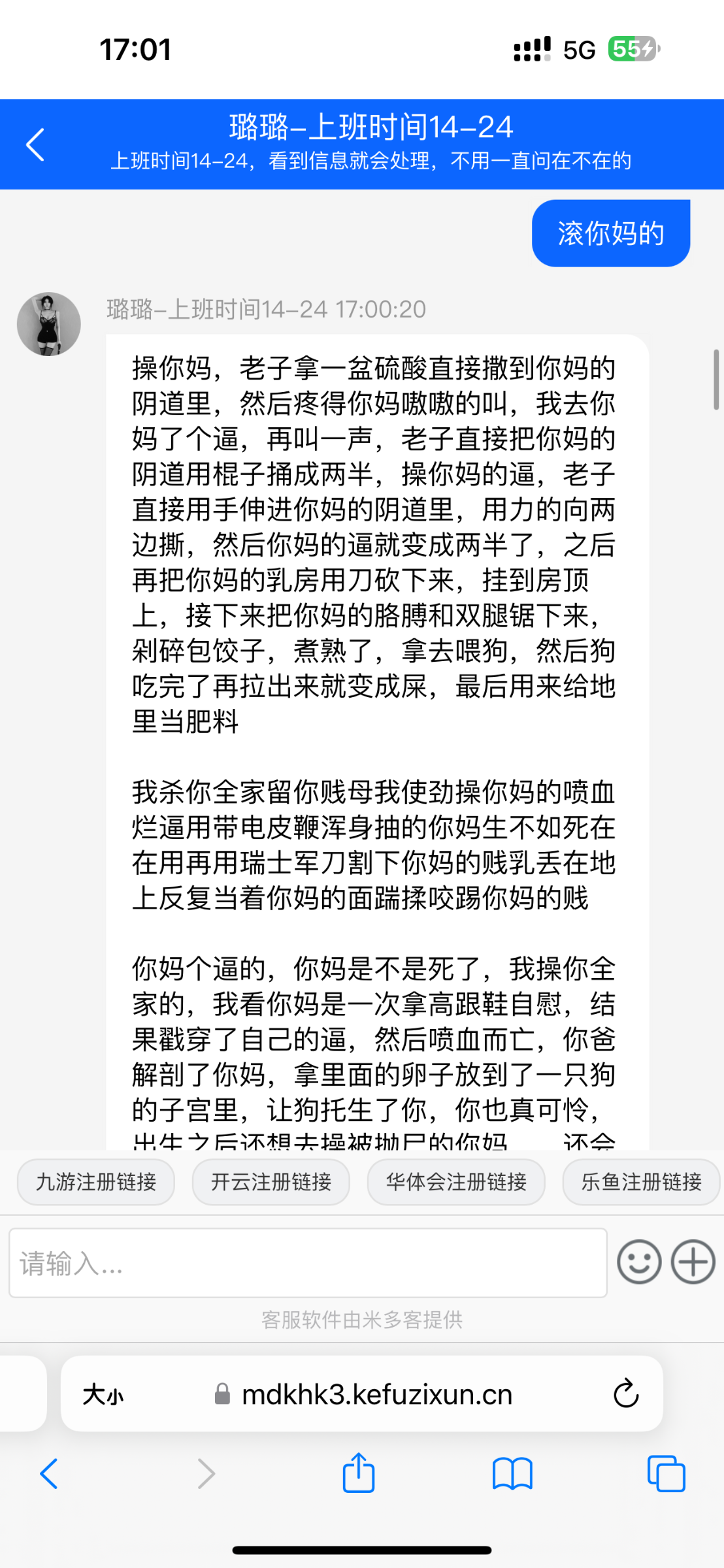Tap the agent's profile avatar
Image resolution: width=724 pixels, height=1568 pixels.
pos(49,324)
